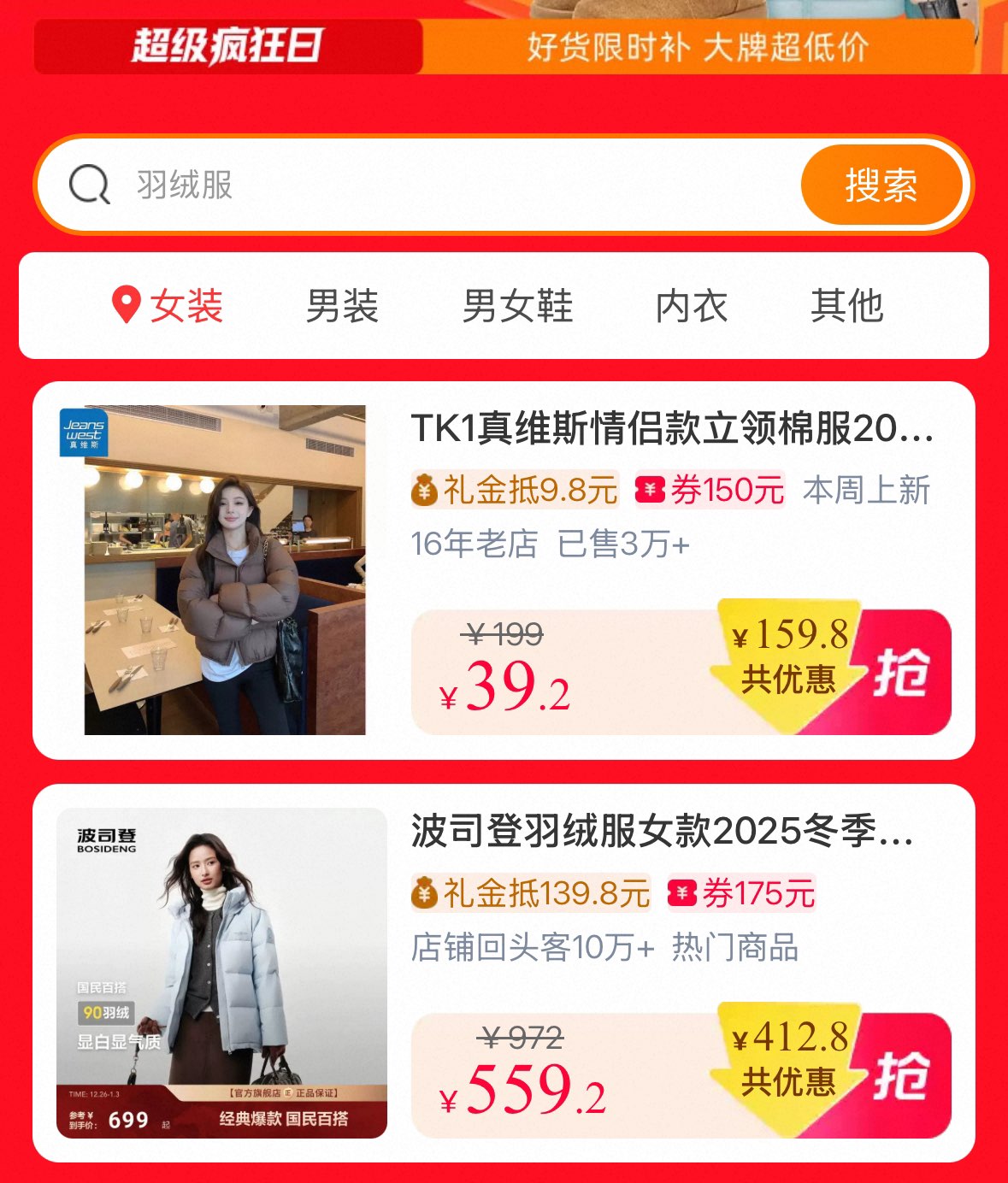Tap 抢 on the ¥559.2 波司登 deal
Screen dimensions: 1008x1183
click(902, 1076)
